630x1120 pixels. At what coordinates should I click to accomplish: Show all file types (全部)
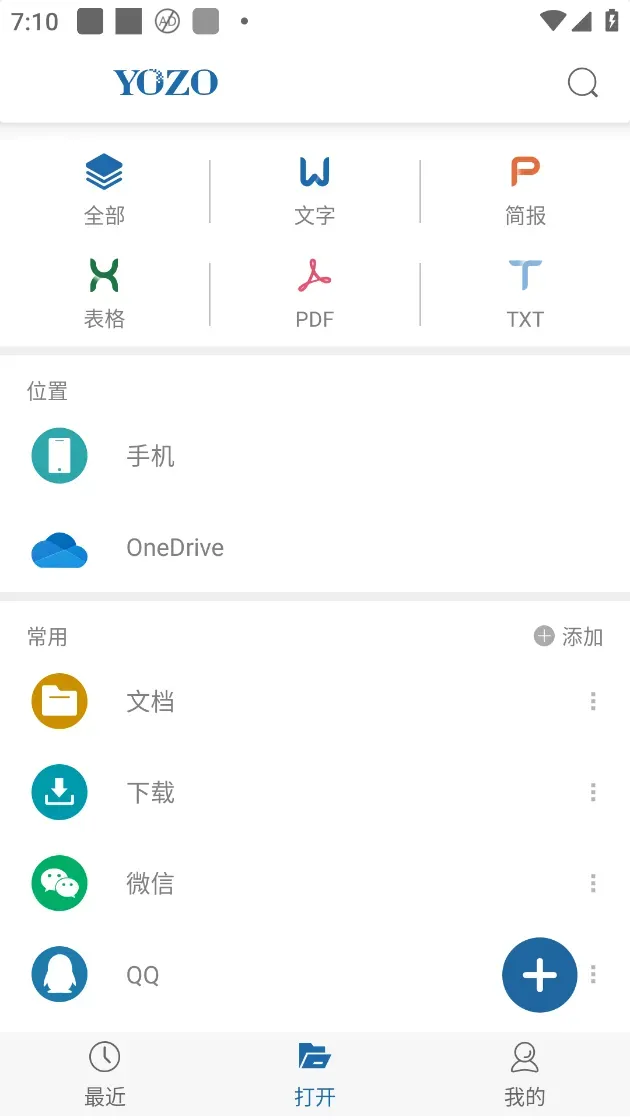coord(104,189)
